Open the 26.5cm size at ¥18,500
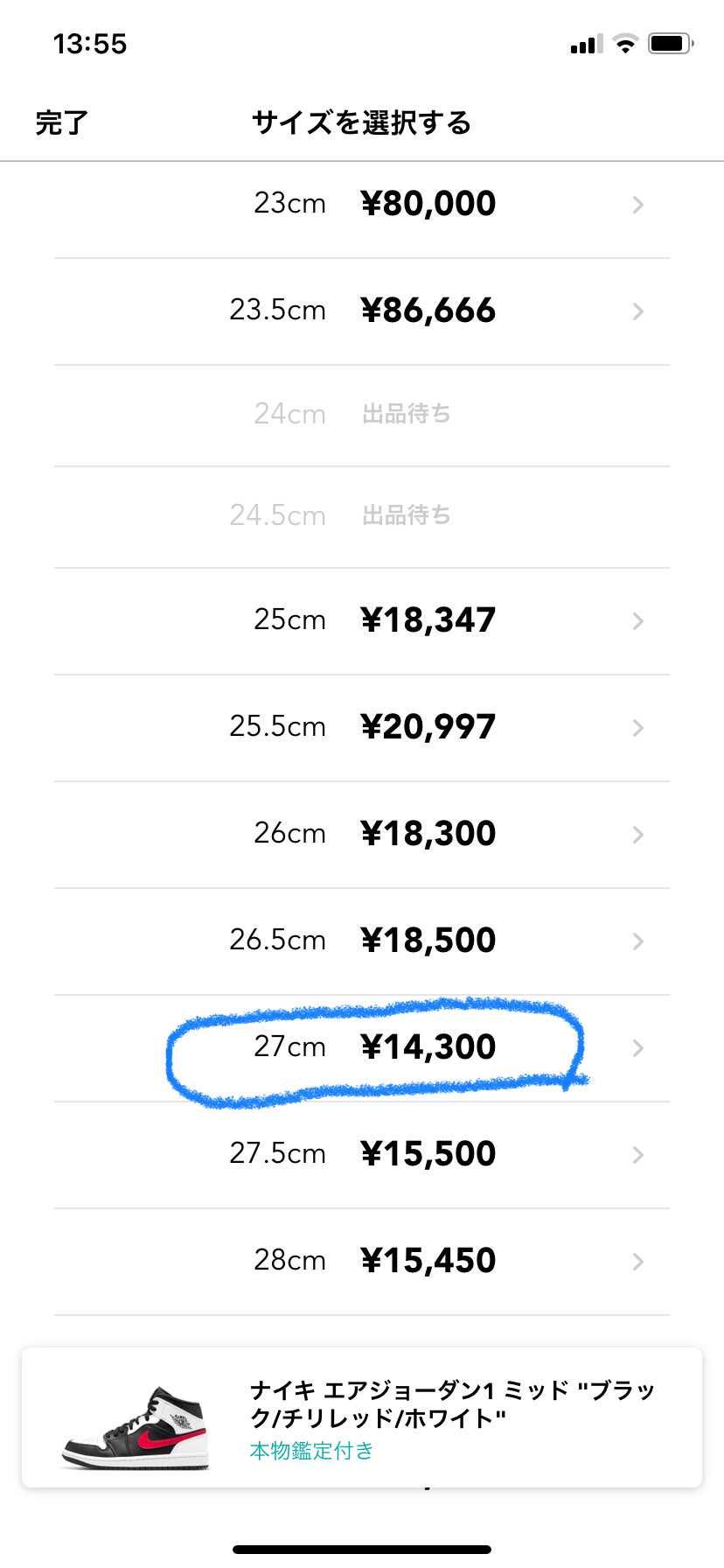Screen dimensions: 724x1568 coord(362,941)
